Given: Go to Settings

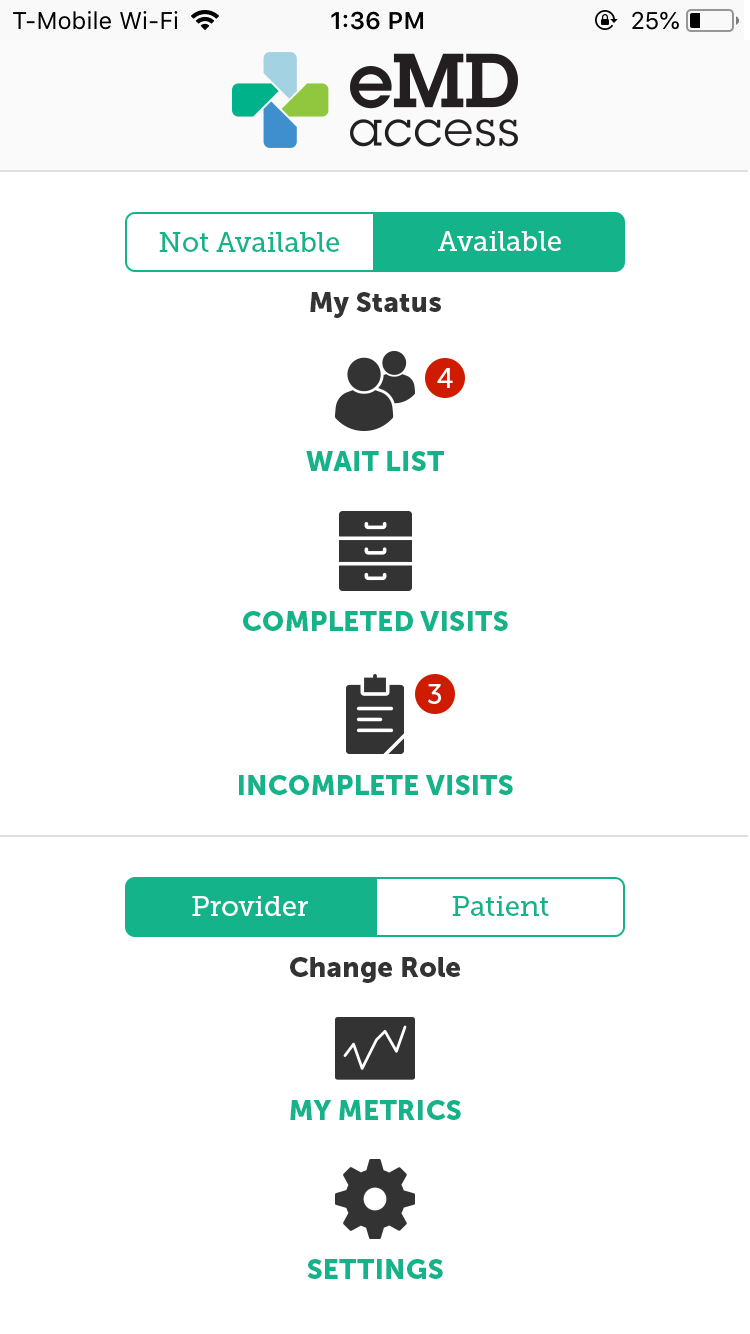Looking at the screenshot, I should click(375, 1221).
